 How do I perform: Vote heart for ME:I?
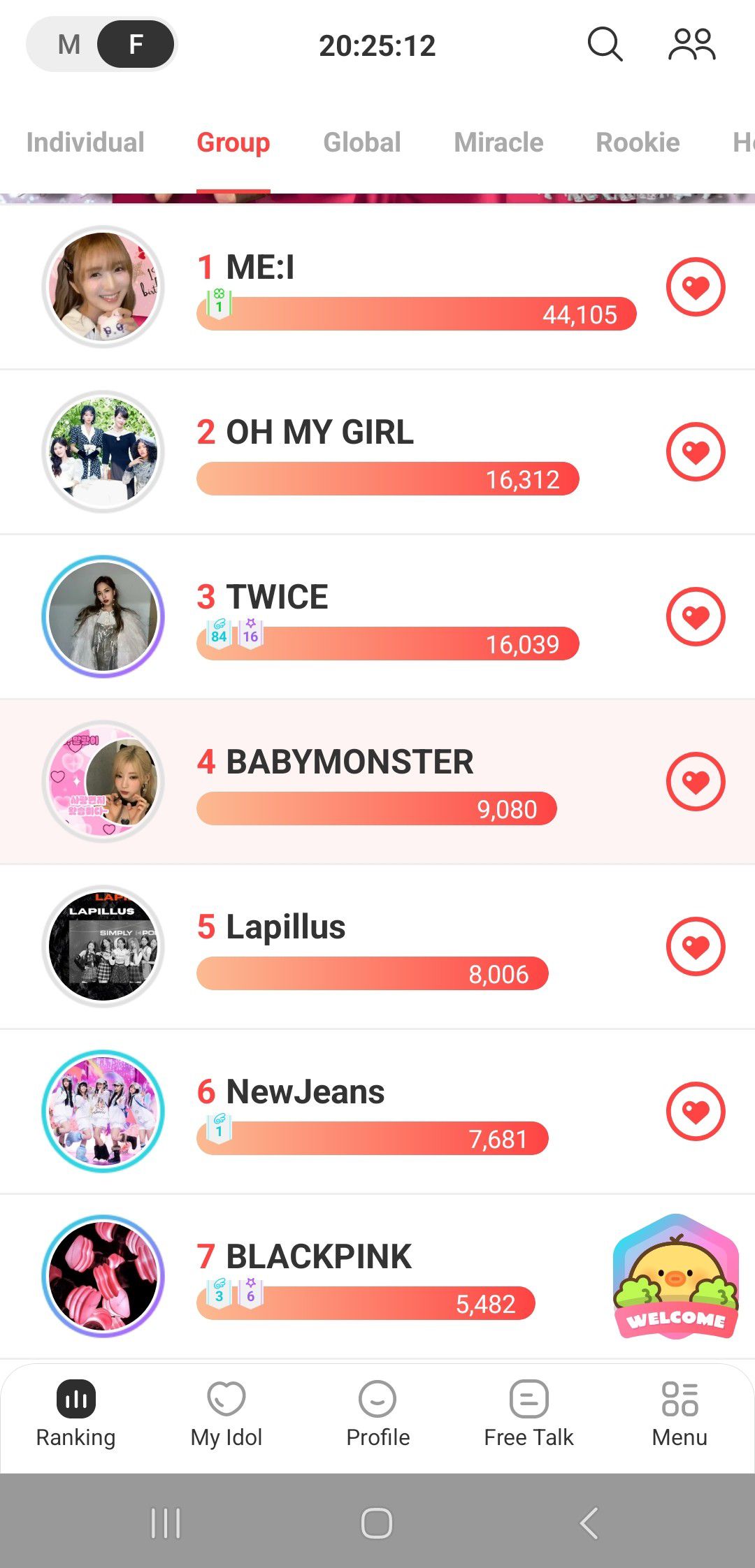coord(696,287)
